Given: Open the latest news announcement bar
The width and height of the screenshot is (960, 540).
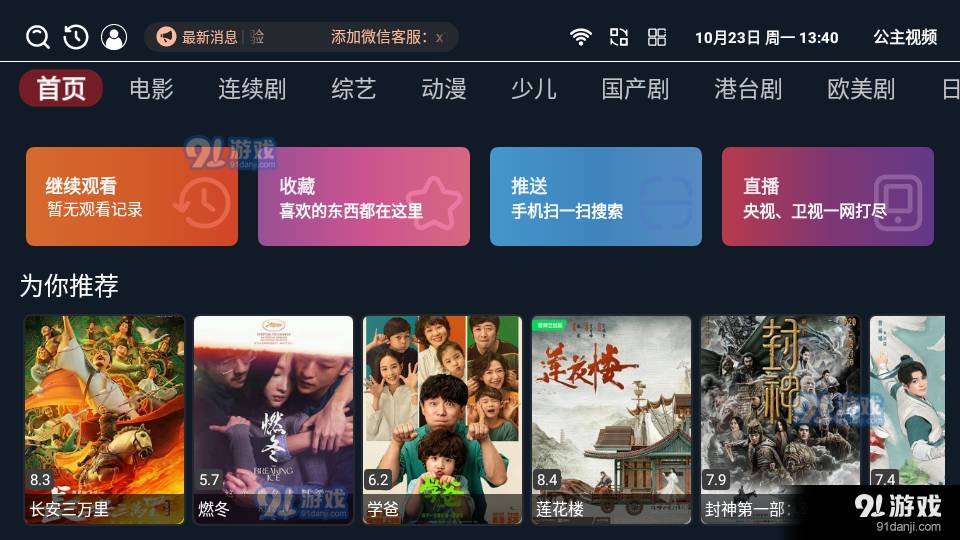Looking at the screenshot, I should tap(301, 38).
